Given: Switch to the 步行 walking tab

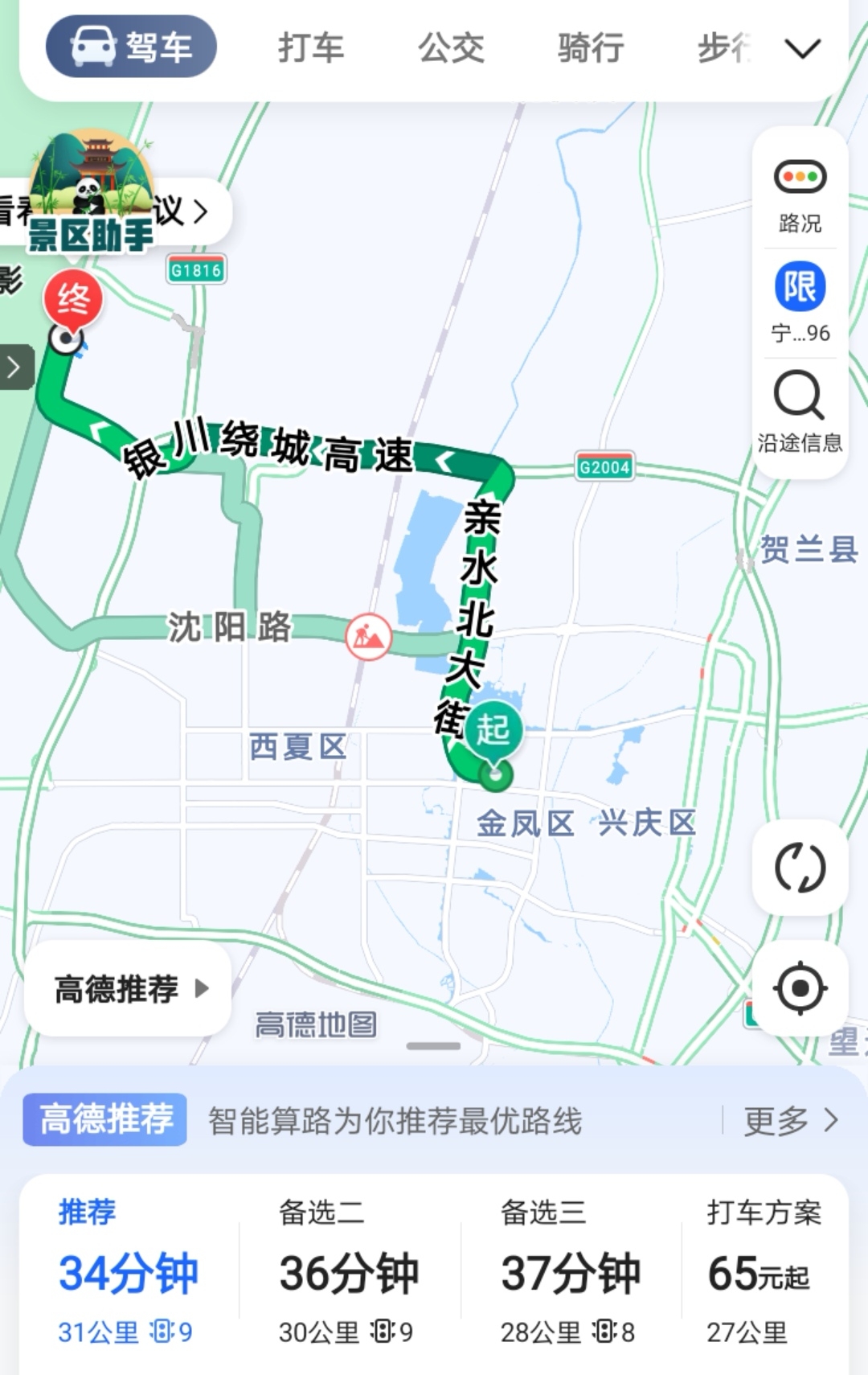Looking at the screenshot, I should click(724, 47).
